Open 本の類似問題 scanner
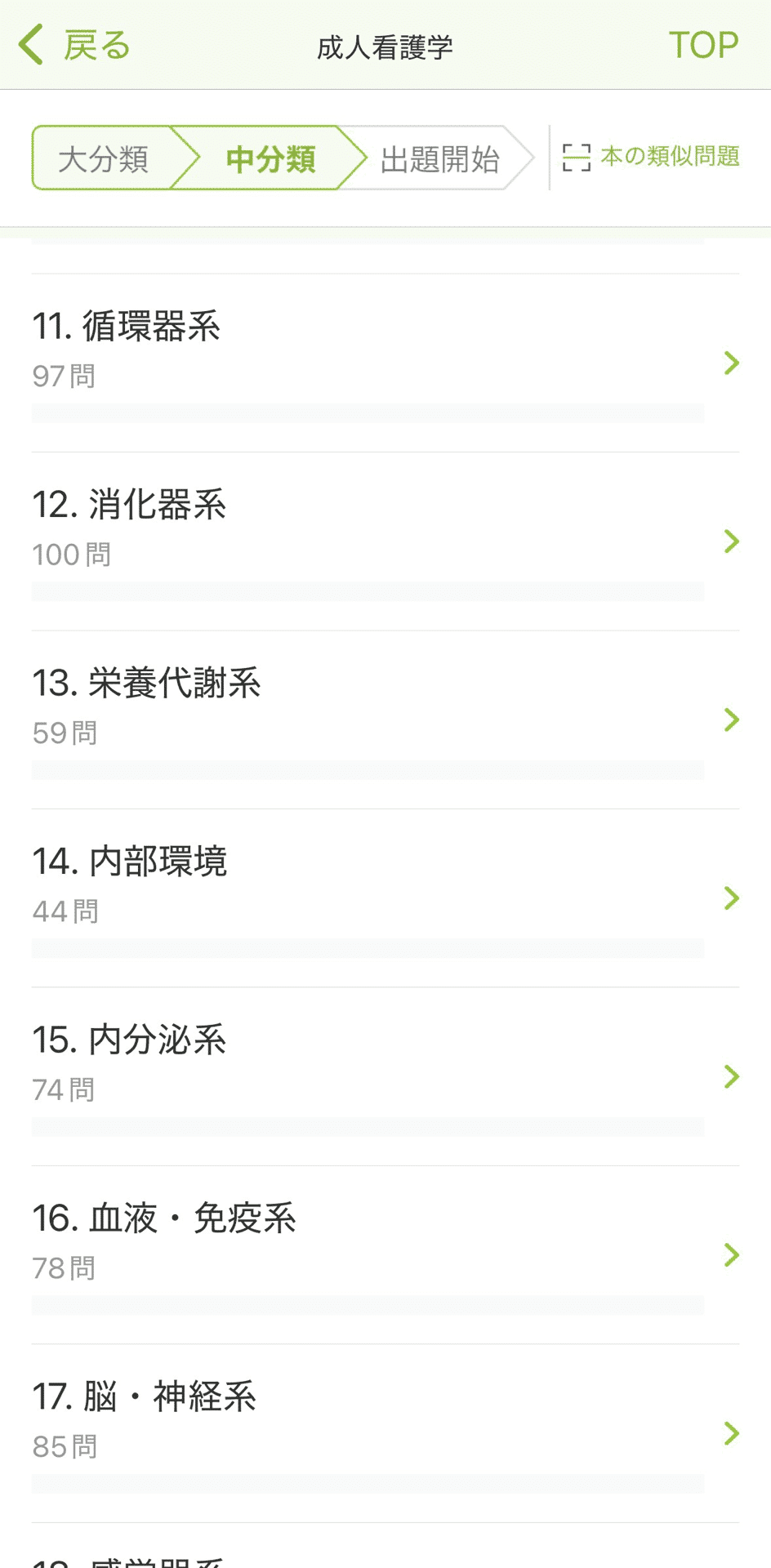771x1568 pixels. [x=651, y=157]
